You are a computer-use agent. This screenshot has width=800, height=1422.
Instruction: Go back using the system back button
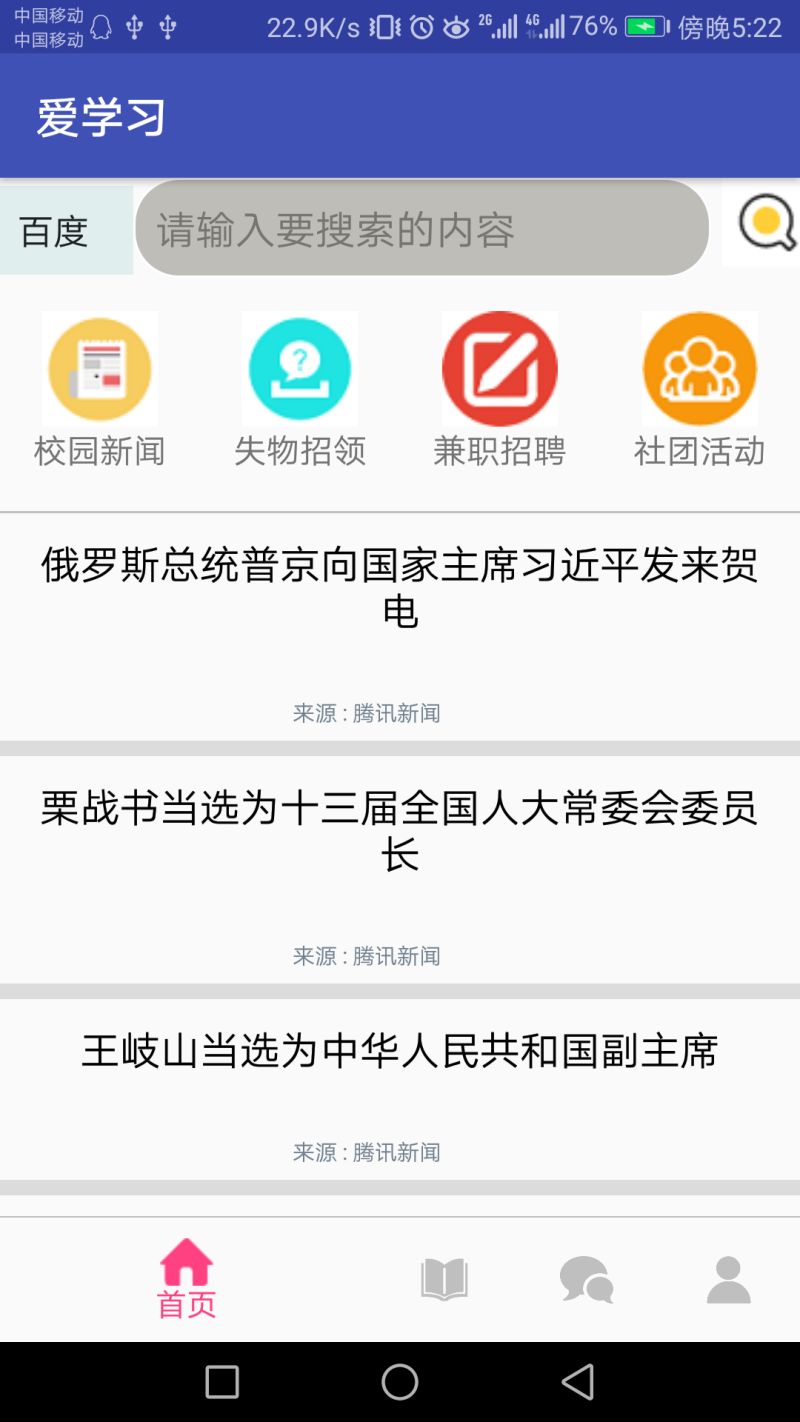(x=578, y=1382)
